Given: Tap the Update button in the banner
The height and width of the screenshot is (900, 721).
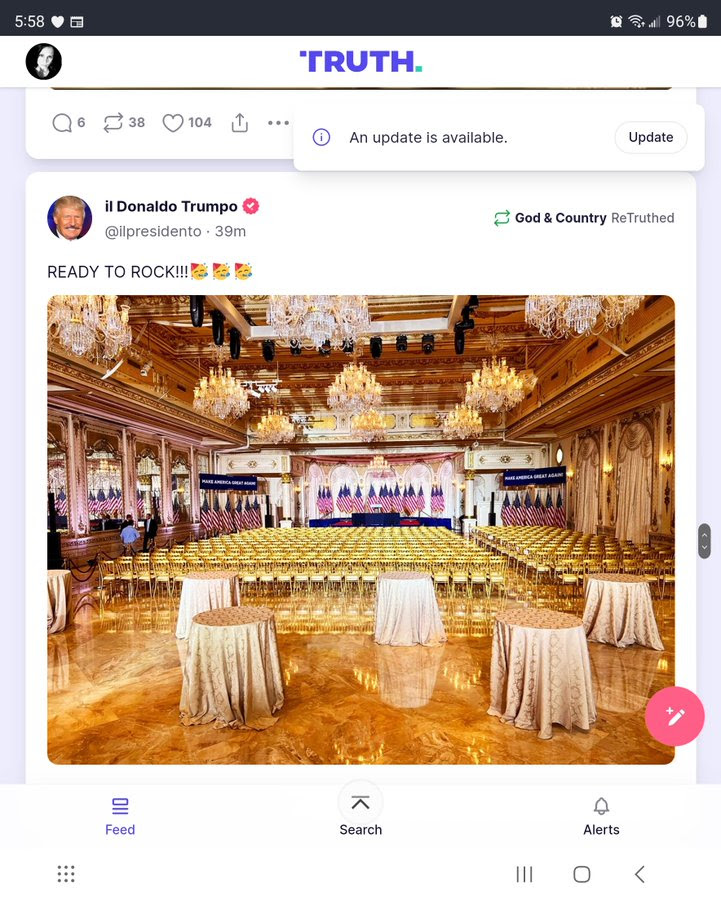Looking at the screenshot, I should tap(650, 138).
